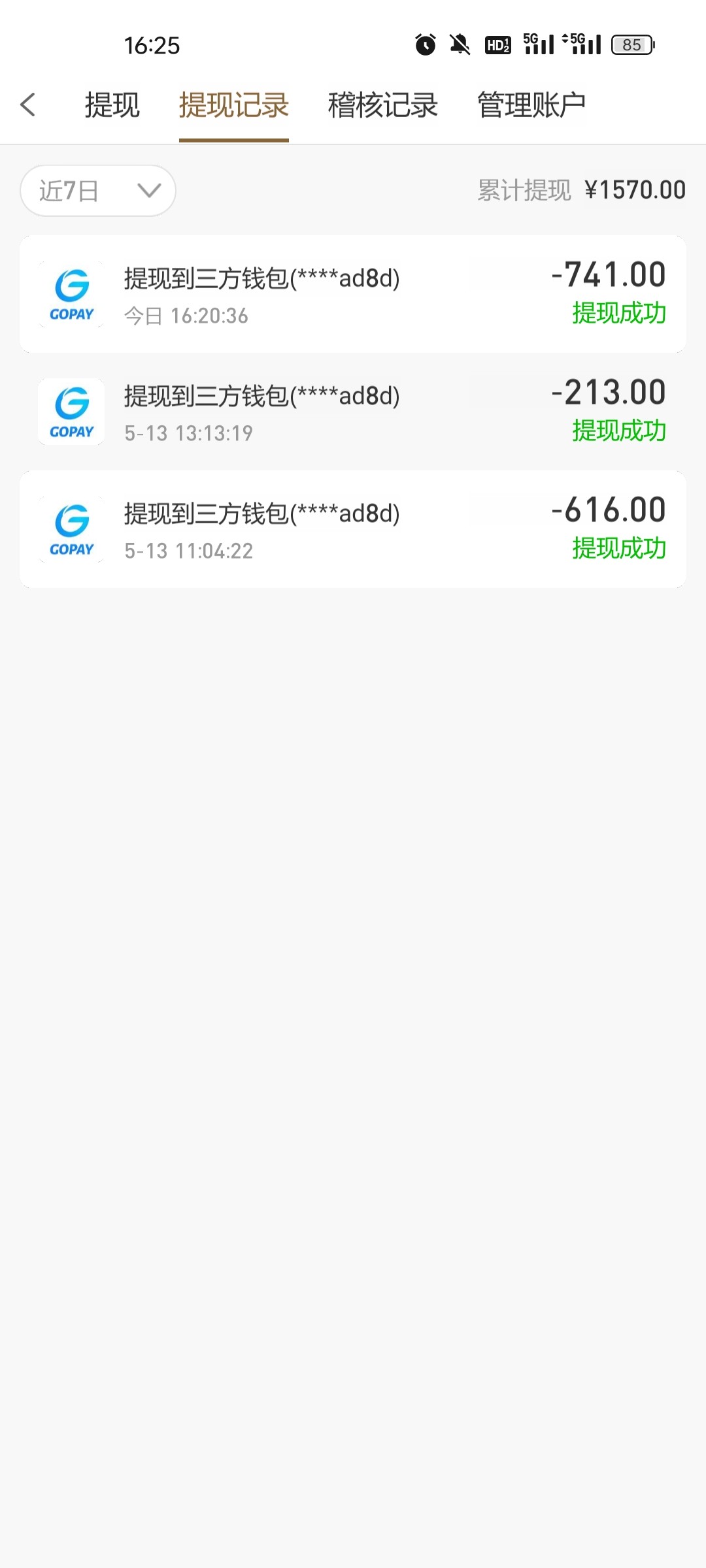Select the 提现记录 tab

coord(233,105)
